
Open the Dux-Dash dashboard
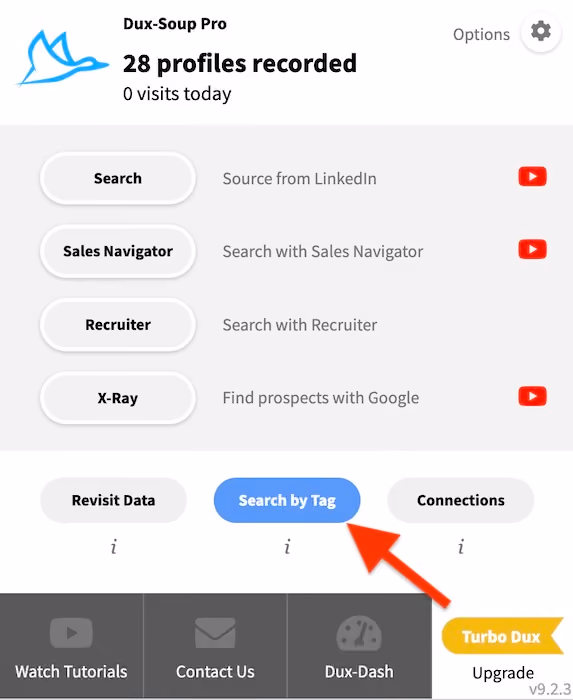pyautogui.click(x=359, y=646)
